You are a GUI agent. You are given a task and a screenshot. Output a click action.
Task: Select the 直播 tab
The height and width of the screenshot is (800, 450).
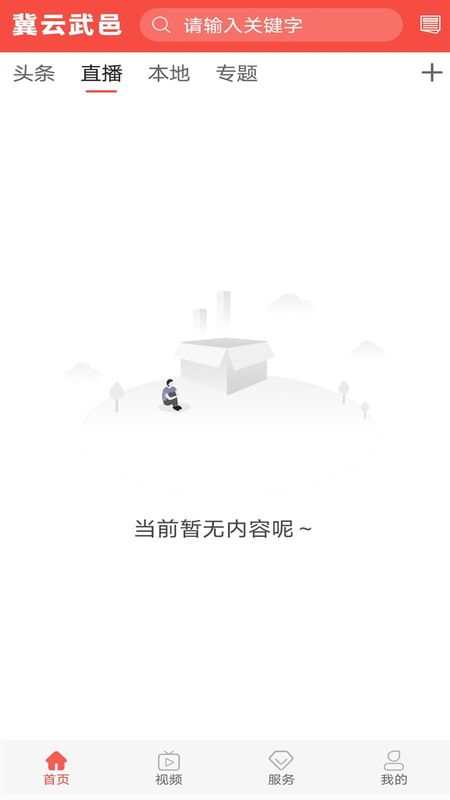pos(102,74)
